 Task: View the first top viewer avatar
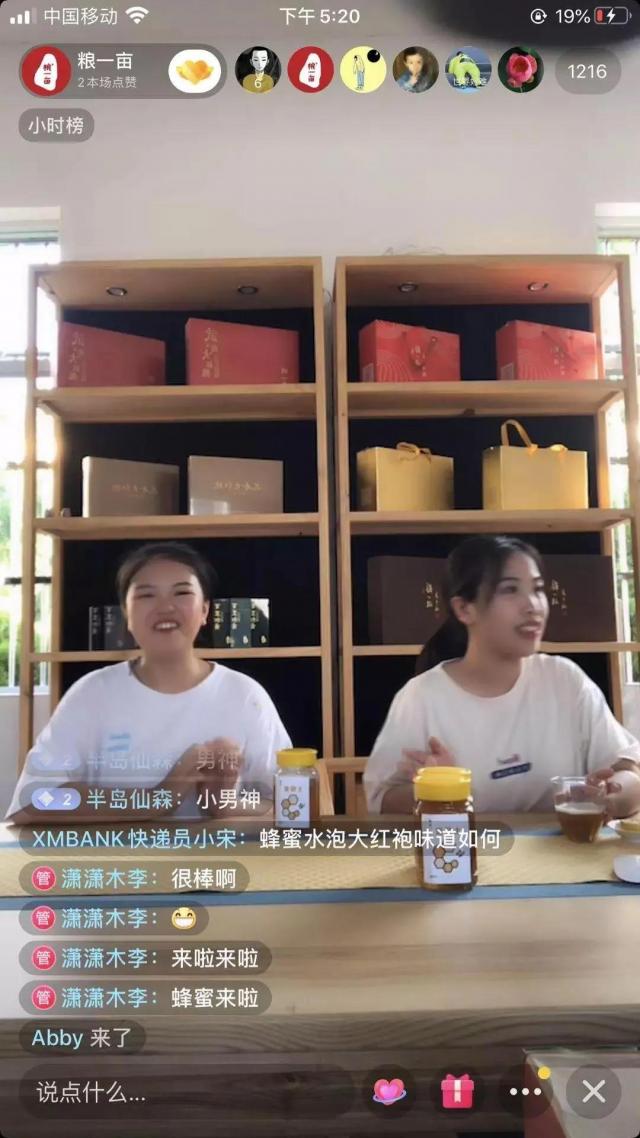[x=257, y=70]
